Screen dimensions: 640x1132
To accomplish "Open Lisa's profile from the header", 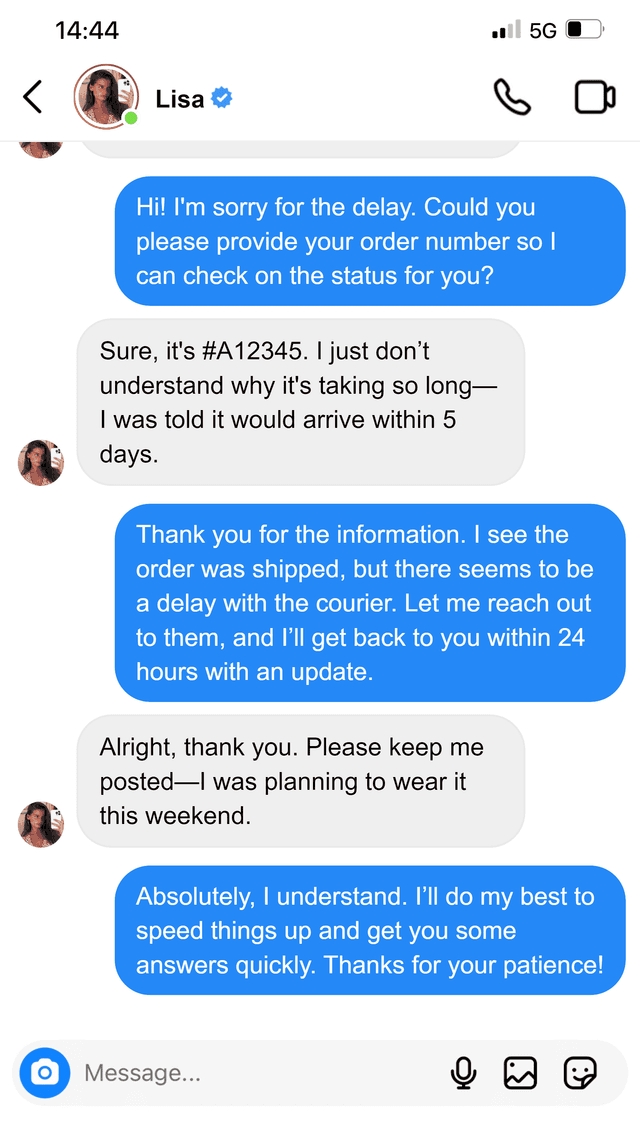I will point(180,98).
